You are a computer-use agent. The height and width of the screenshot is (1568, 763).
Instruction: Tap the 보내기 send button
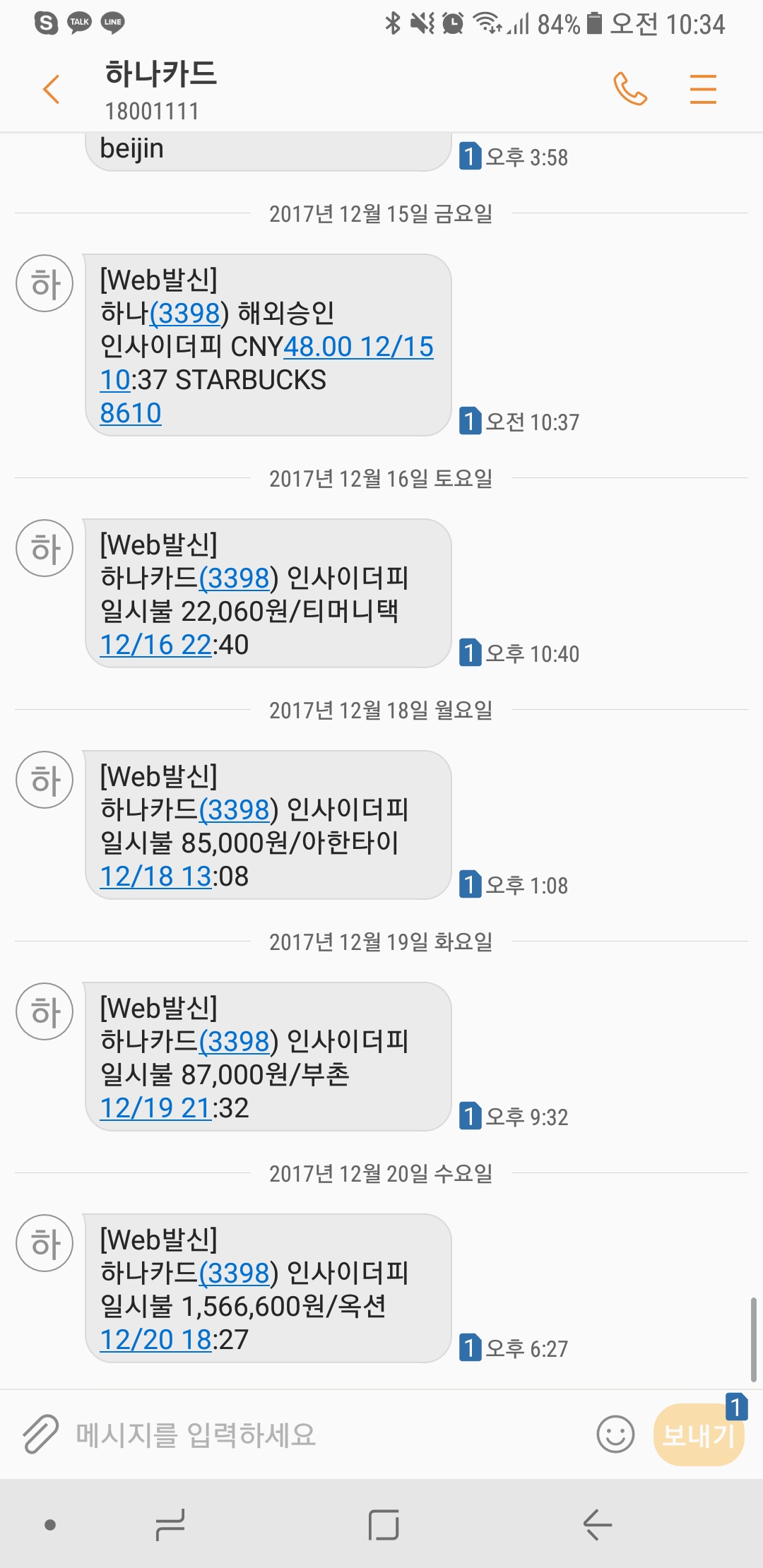click(x=698, y=1435)
